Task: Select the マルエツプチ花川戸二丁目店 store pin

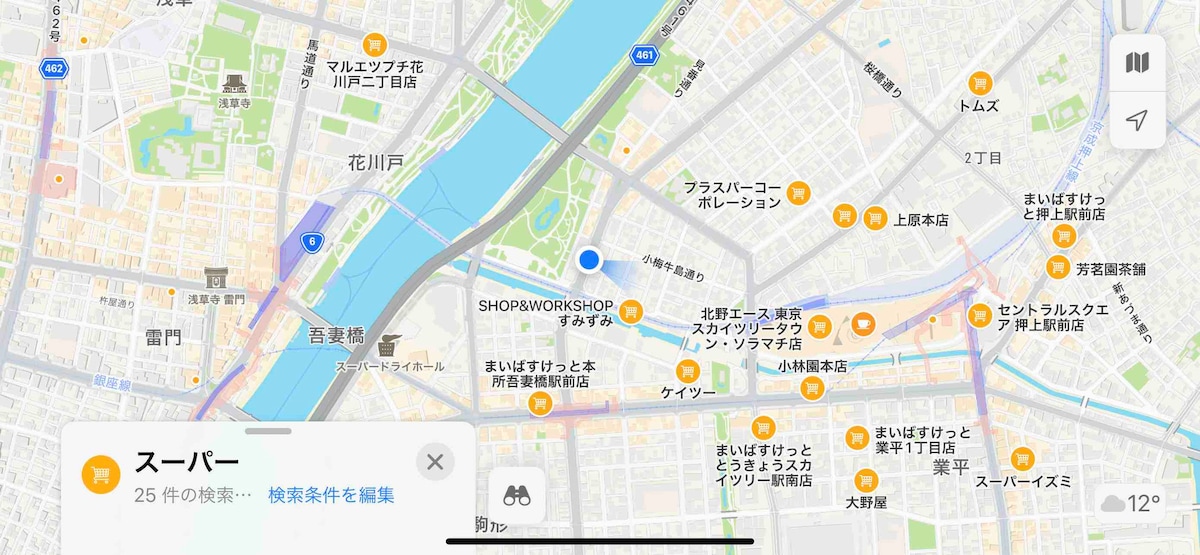Action: click(374, 45)
